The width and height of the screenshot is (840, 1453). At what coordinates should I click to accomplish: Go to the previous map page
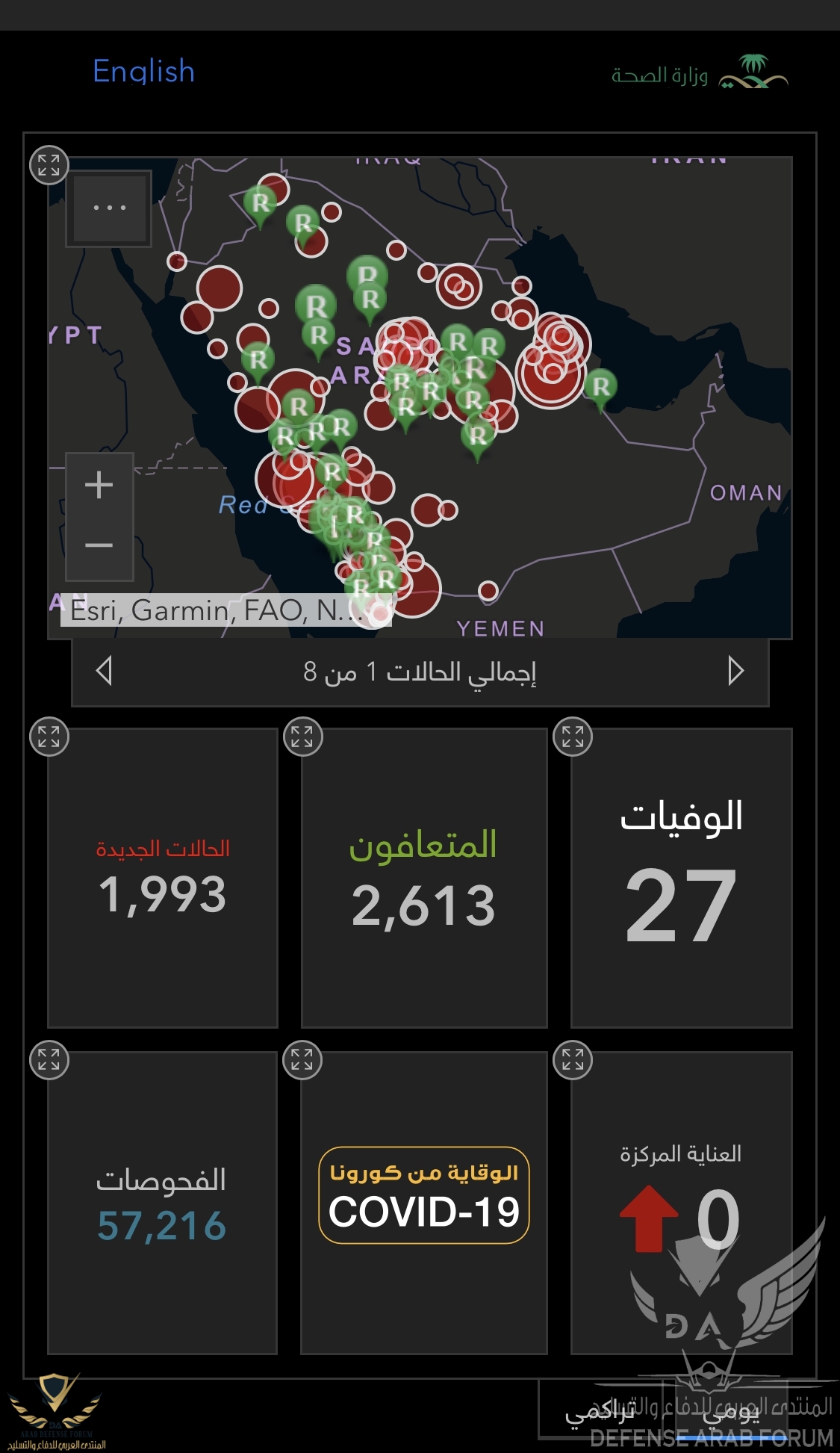pos(105,671)
